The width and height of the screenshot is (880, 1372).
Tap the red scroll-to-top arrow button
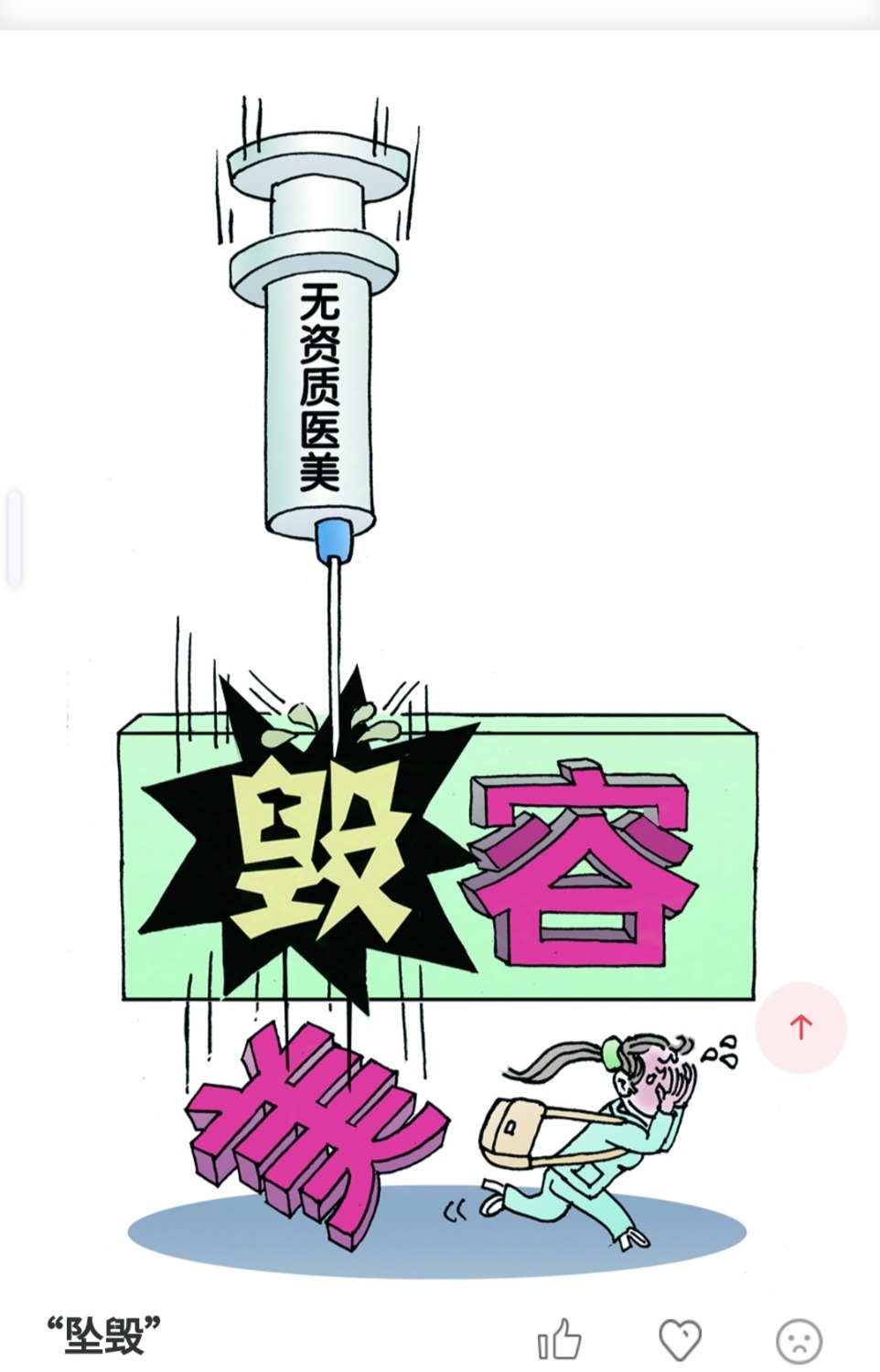(x=801, y=1026)
